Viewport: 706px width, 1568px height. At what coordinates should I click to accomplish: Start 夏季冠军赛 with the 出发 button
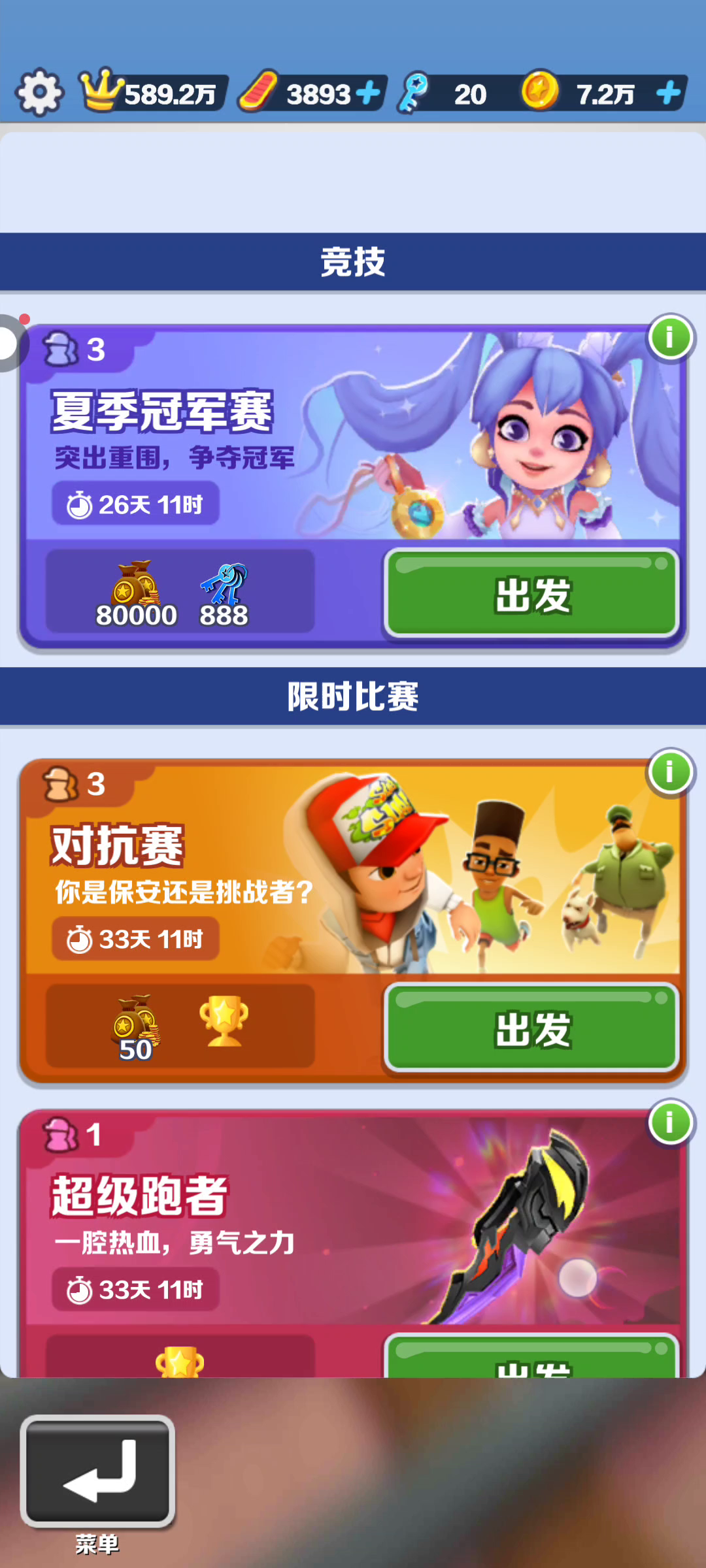click(532, 593)
